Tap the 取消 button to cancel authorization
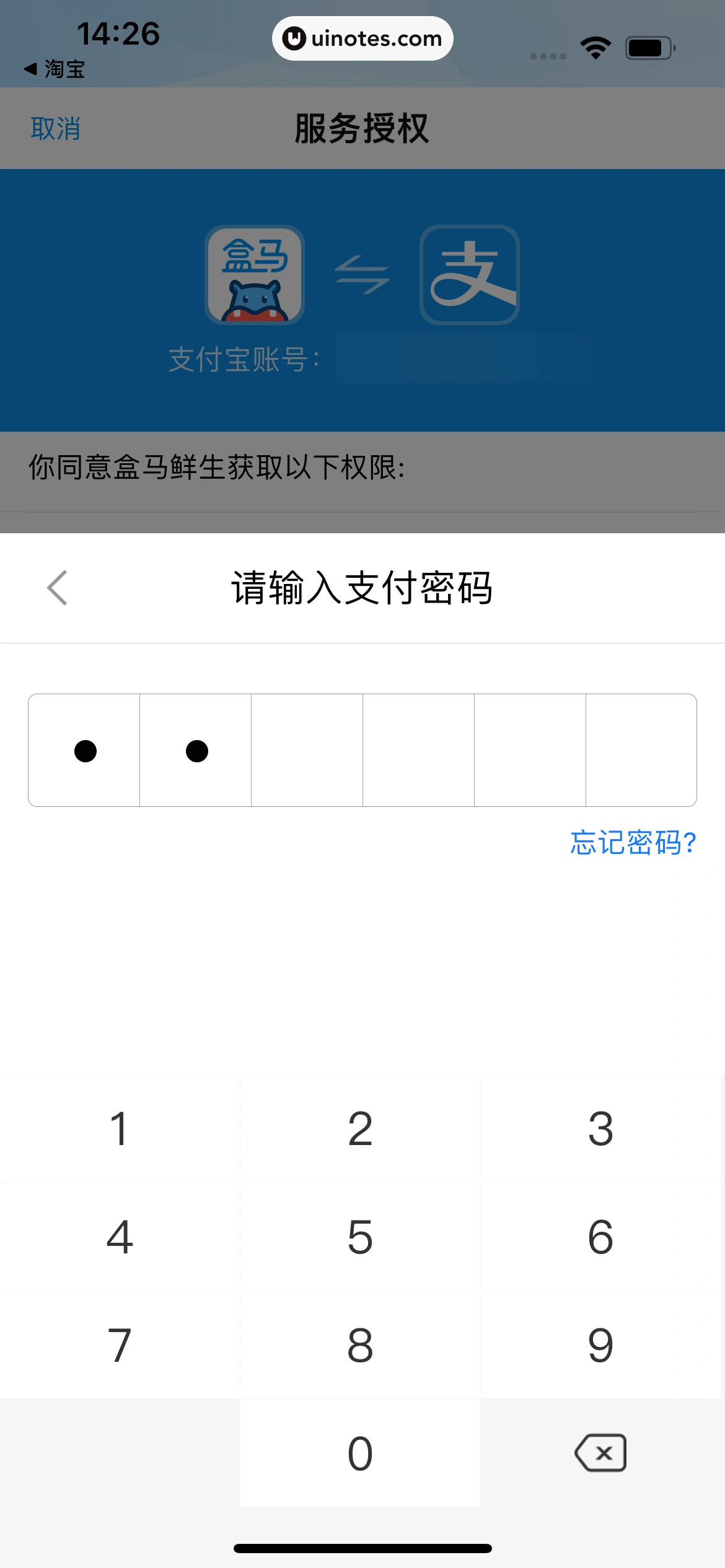Image resolution: width=725 pixels, height=1568 pixels. pos(55,128)
